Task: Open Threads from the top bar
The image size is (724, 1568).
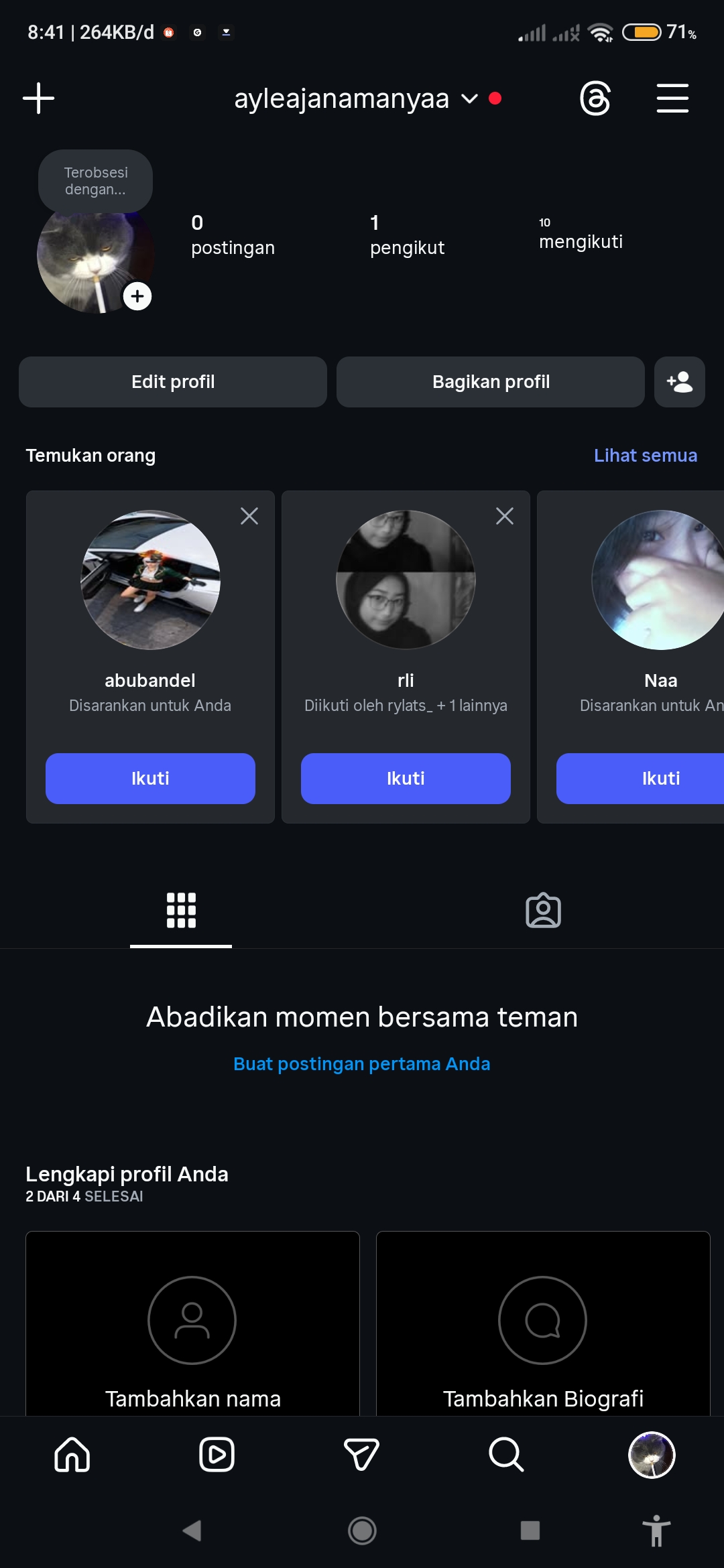Action: (595, 99)
